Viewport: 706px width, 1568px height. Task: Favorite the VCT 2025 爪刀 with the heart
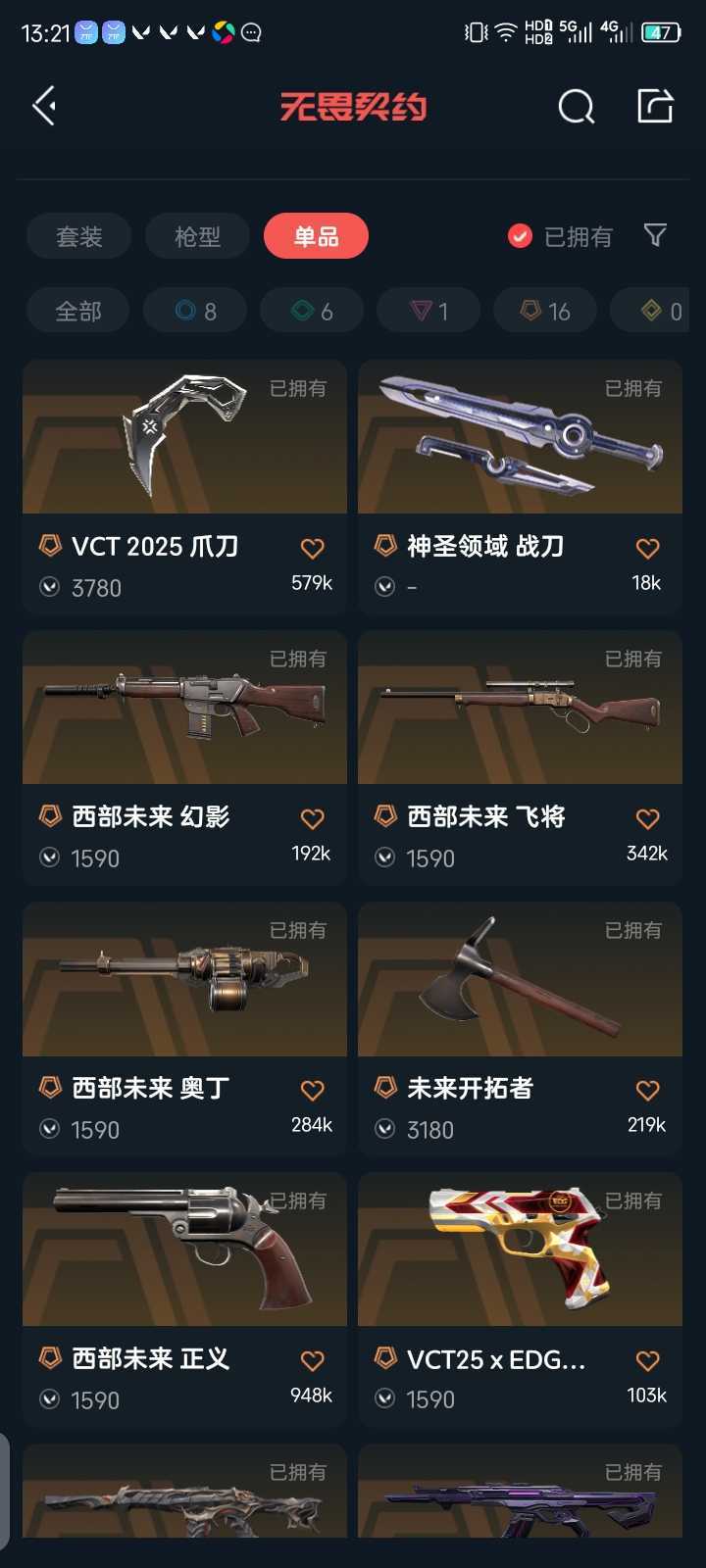pyautogui.click(x=312, y=549)
